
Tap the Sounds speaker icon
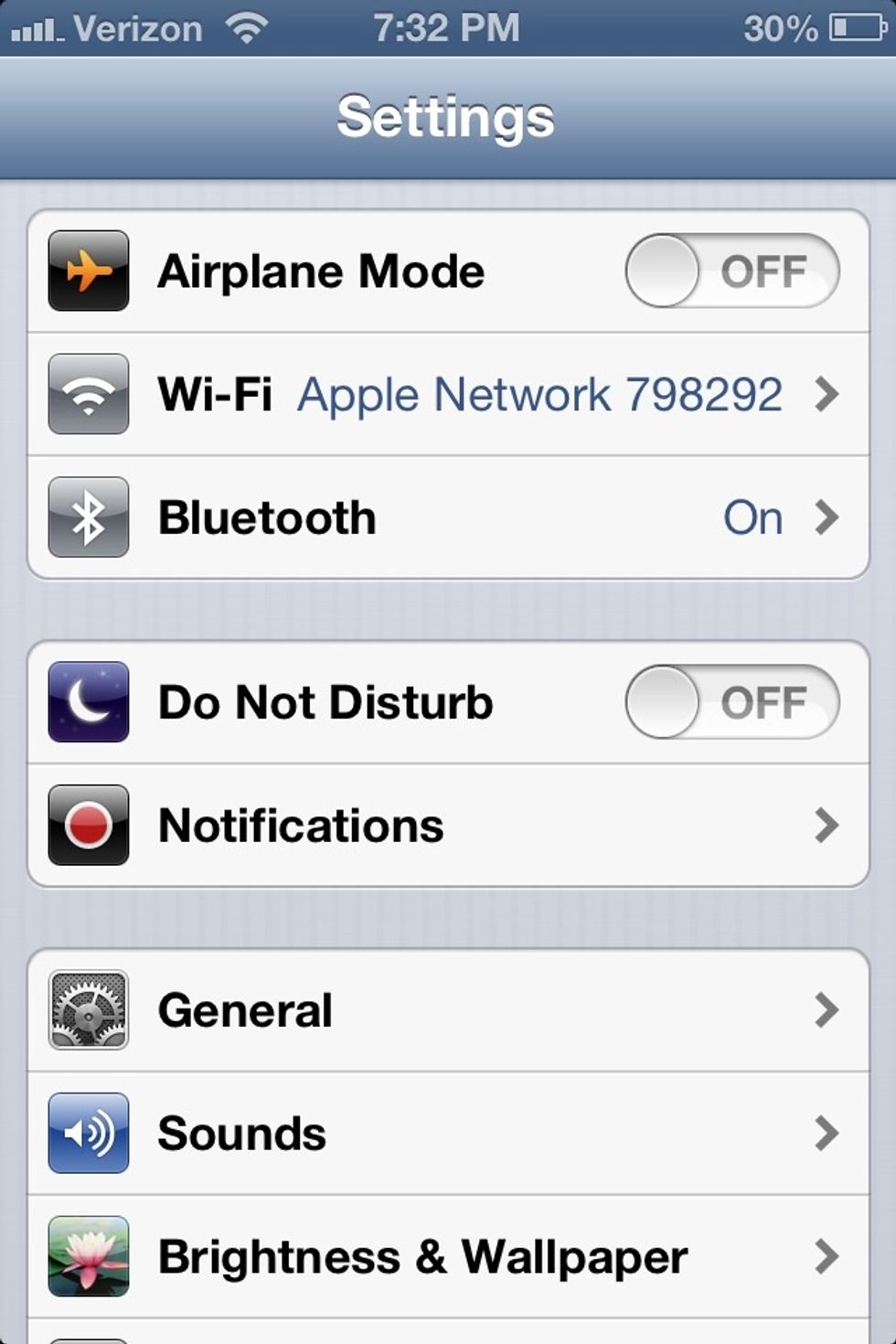pos(87,1133)
